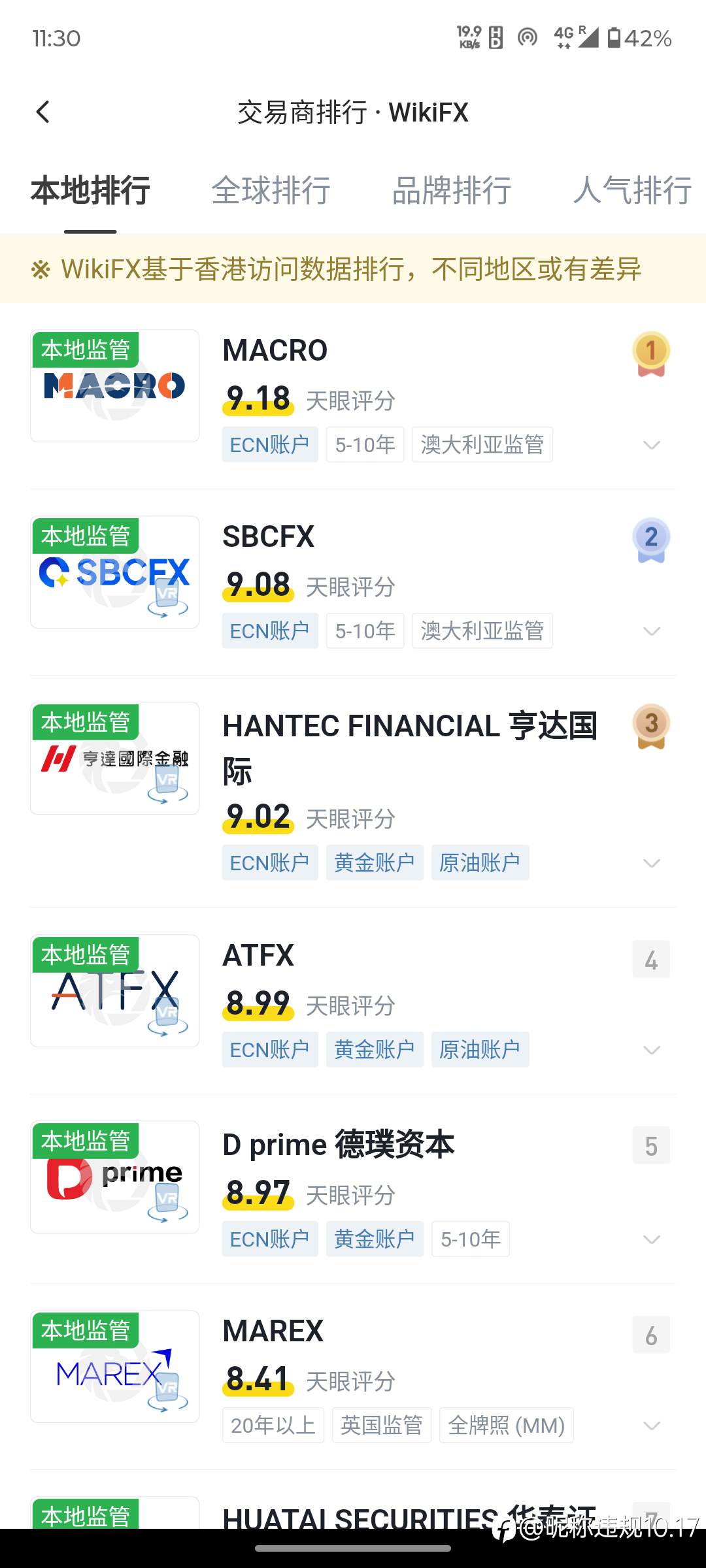Viewport: 706px width, 1568px height.
Task: Expand the D prime row chevron
Action: point(652,1239)
